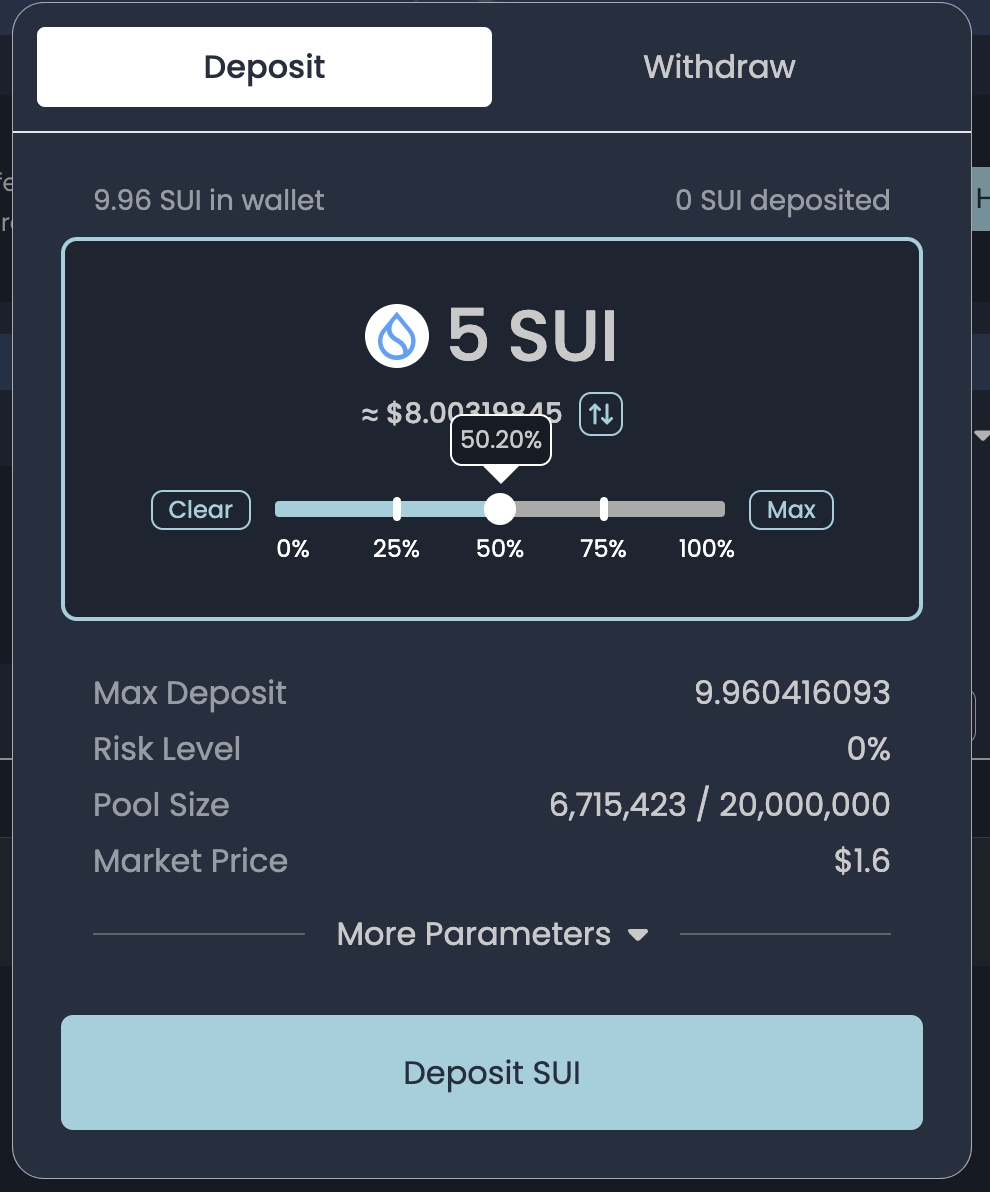This screenshot has width=990, height=1192.
Task: Tap the 25% mark on the slider
Action: [x=397, y=510]
